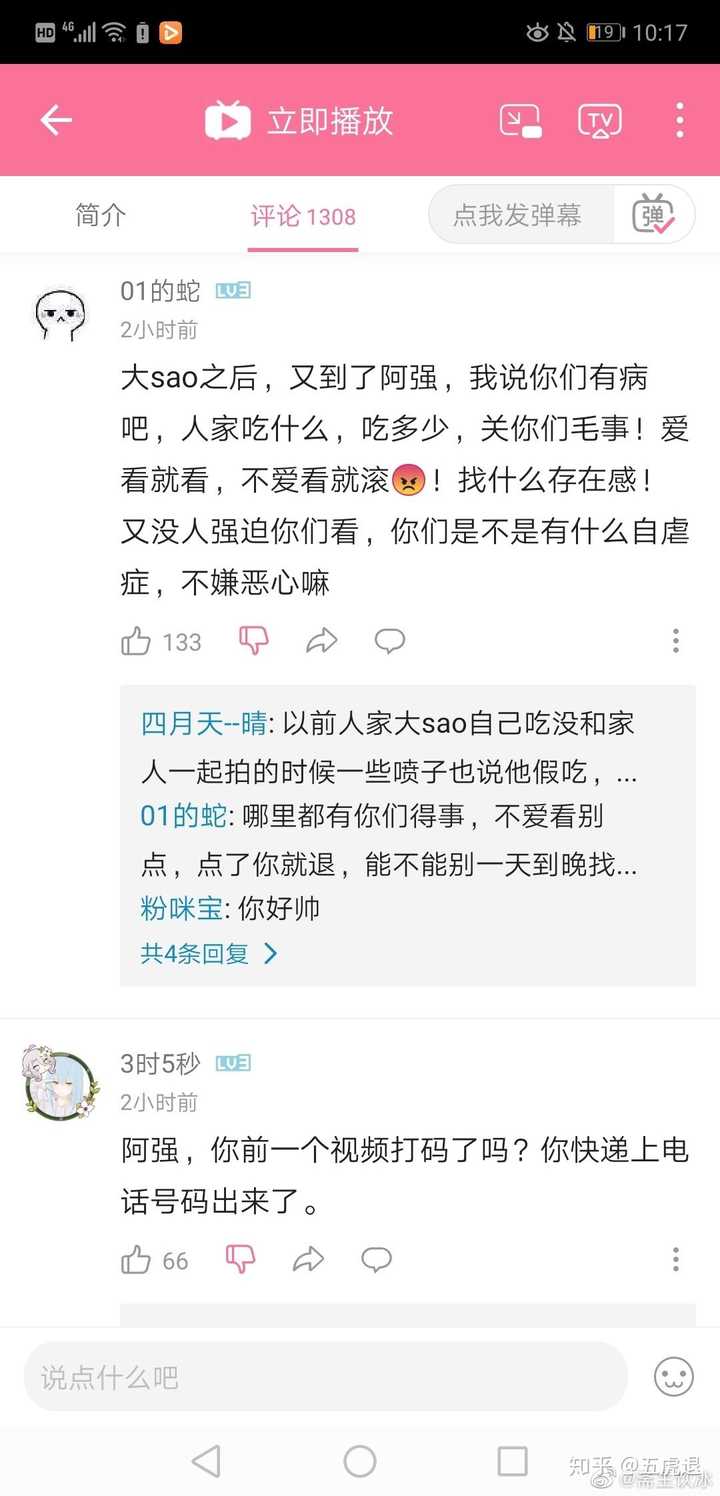Reply to 01的蛇's comment
This screenshot has height=1496, width=720.
coord(389,641)
